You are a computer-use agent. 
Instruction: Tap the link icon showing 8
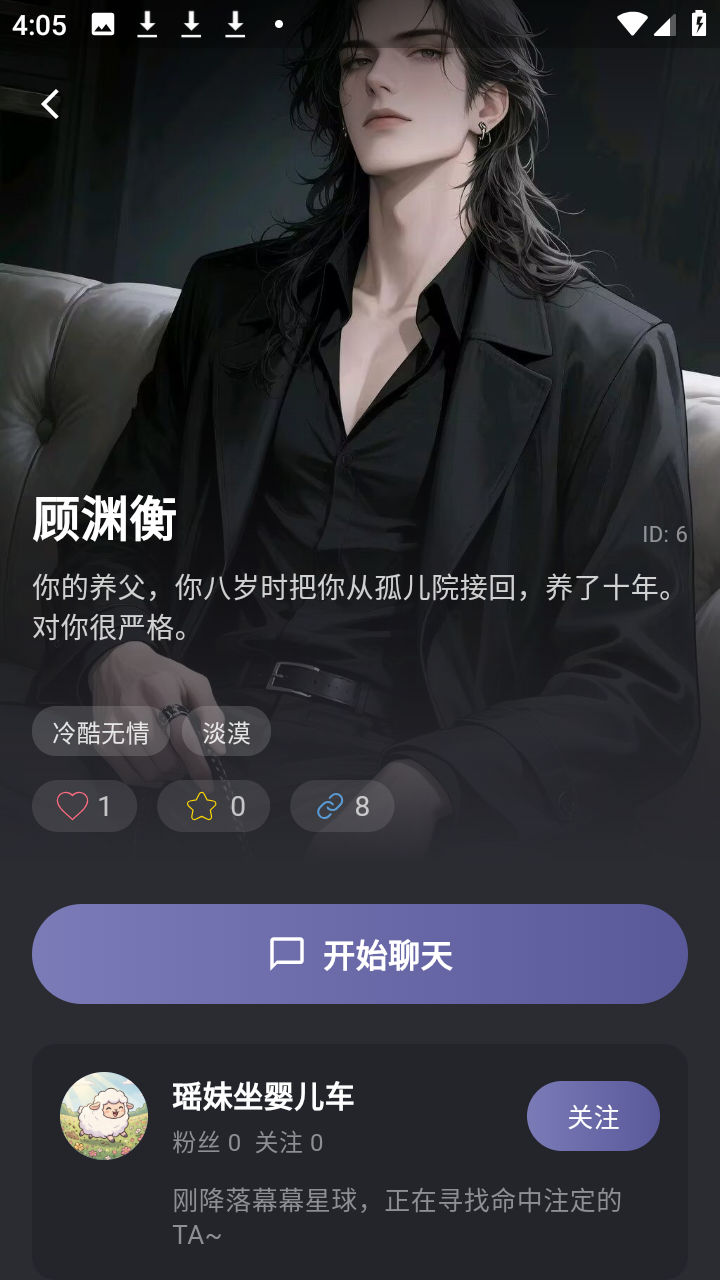[x=342, y=806]
